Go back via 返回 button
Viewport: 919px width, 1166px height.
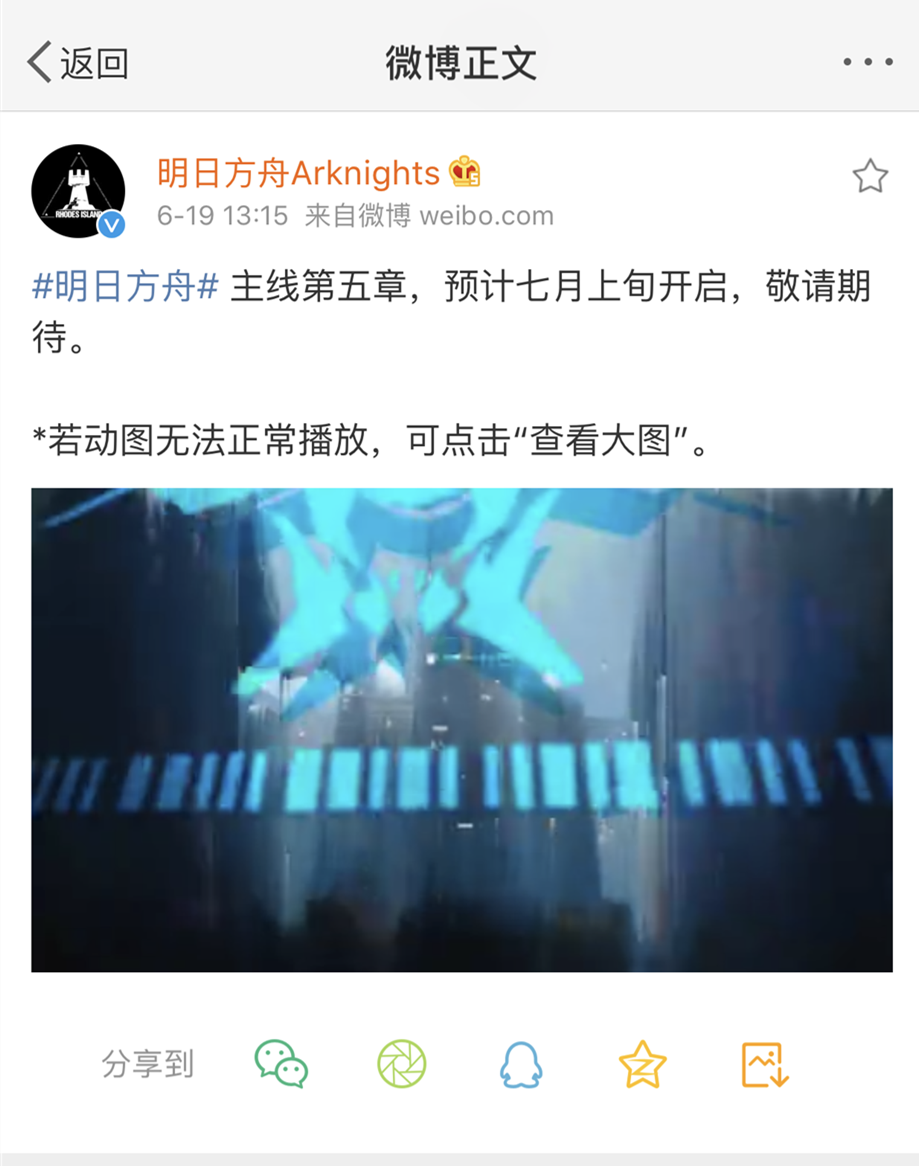point(78,63)
